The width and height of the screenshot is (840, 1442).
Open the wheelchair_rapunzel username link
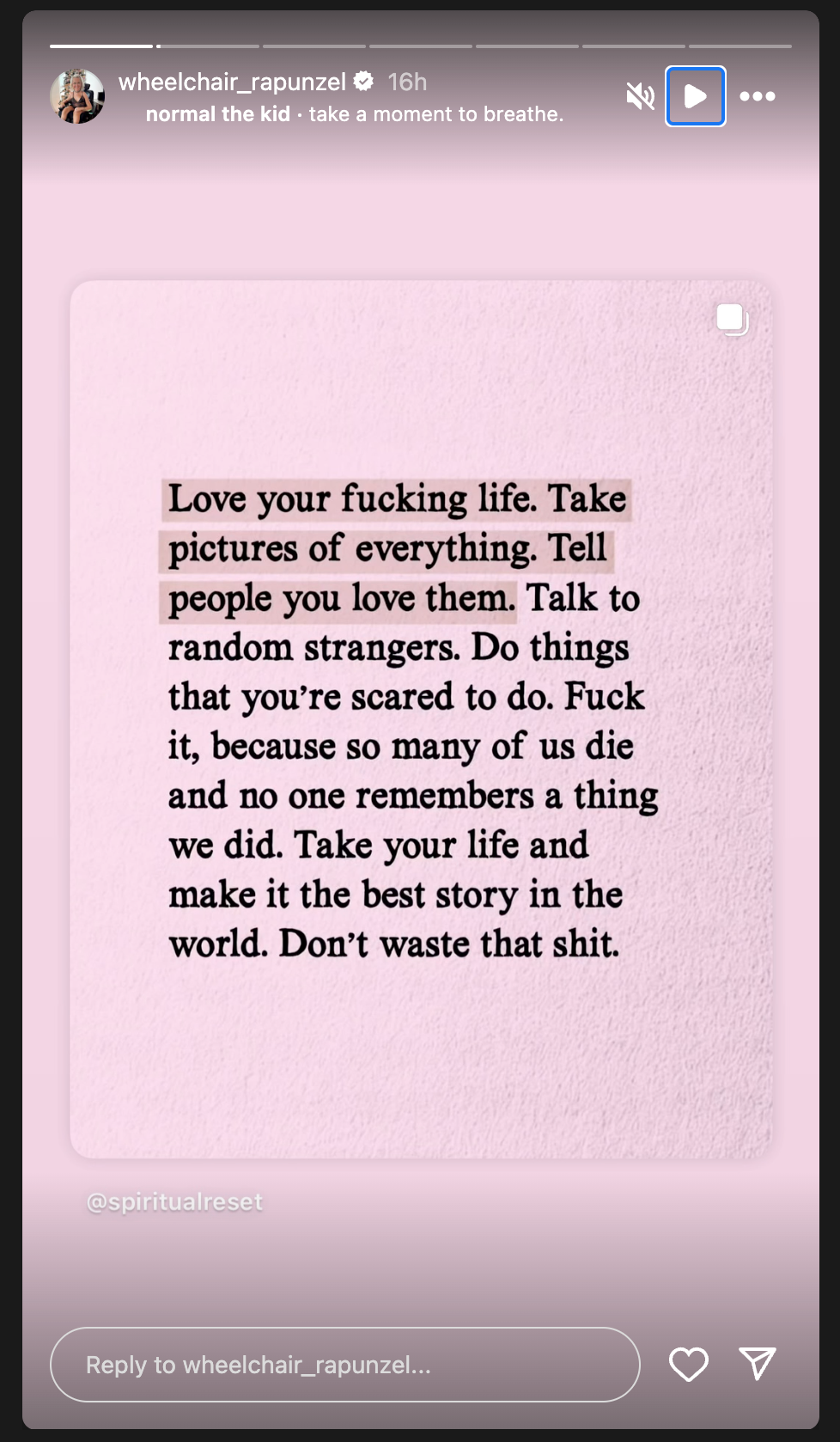(x=232, y=82)
